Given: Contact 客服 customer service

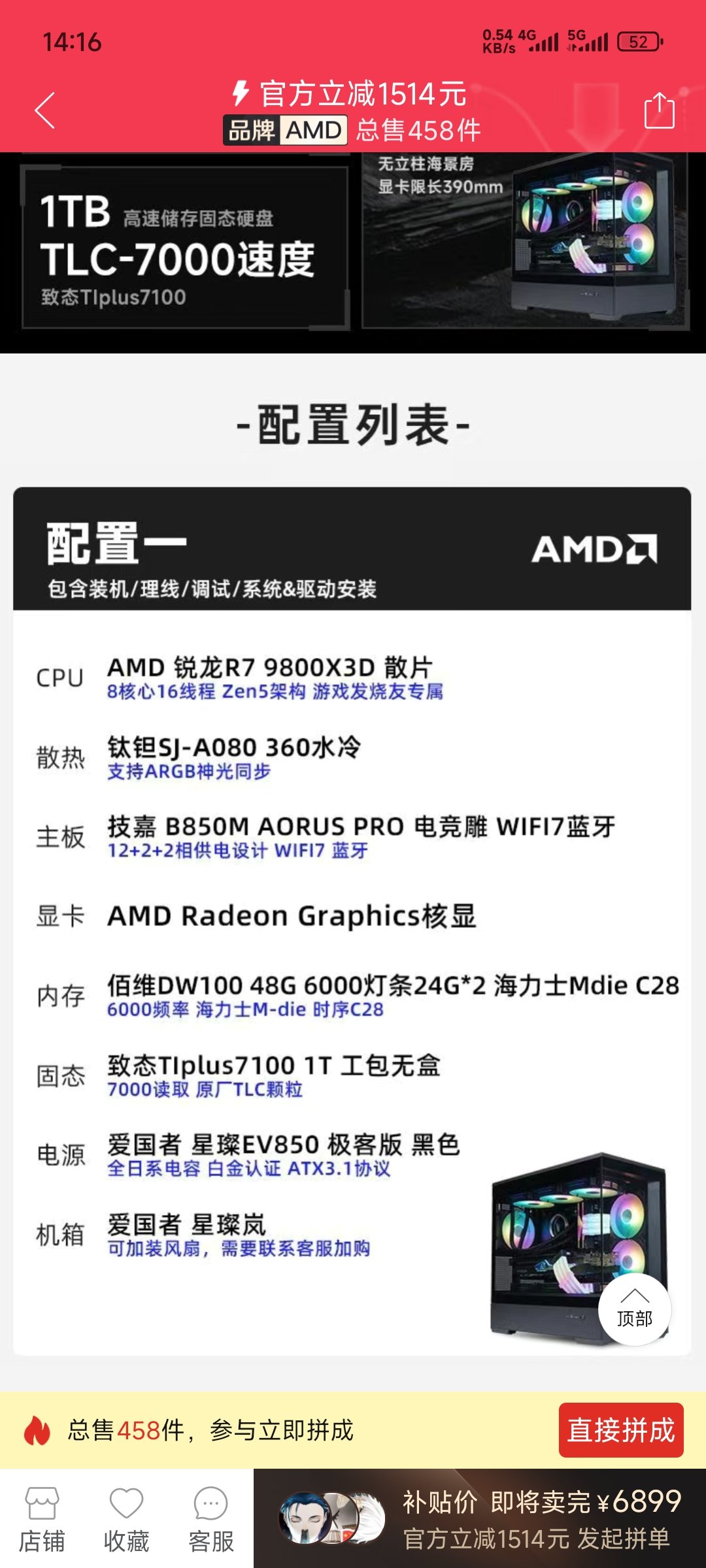Looking at the screenshot, I should tap(210, 1518).
